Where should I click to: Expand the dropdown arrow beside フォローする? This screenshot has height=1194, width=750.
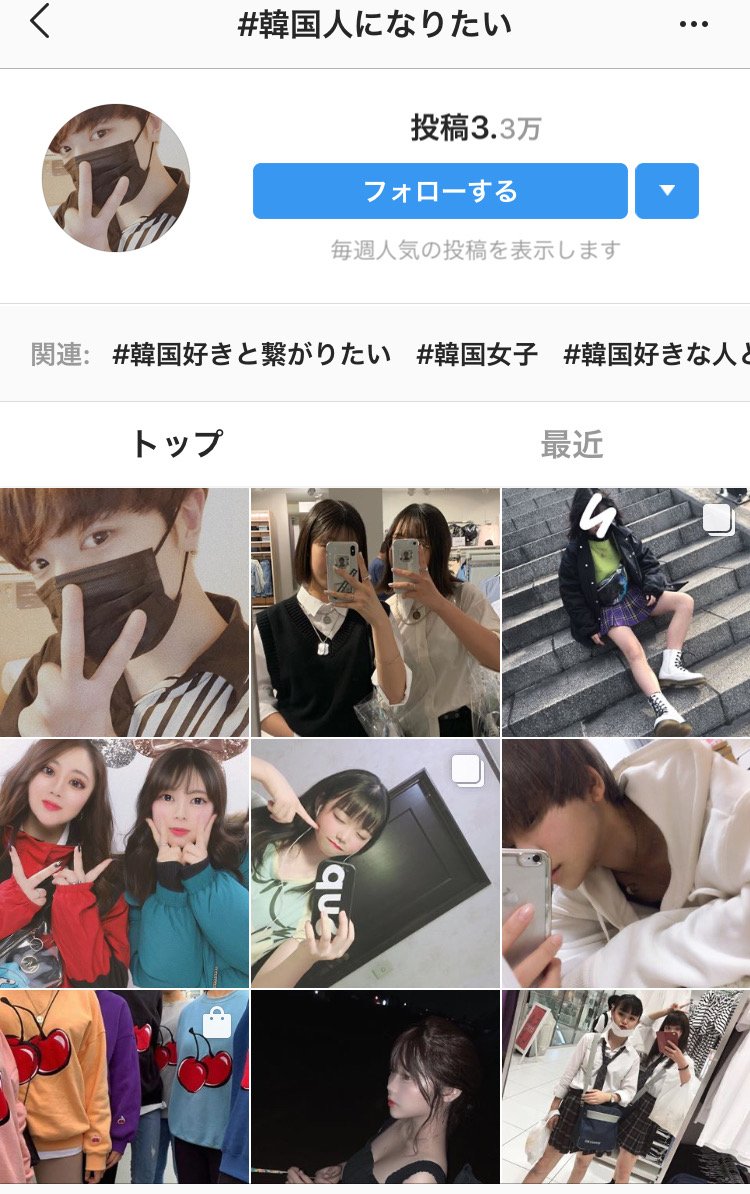pyautogui.click(x=667, y=191)
